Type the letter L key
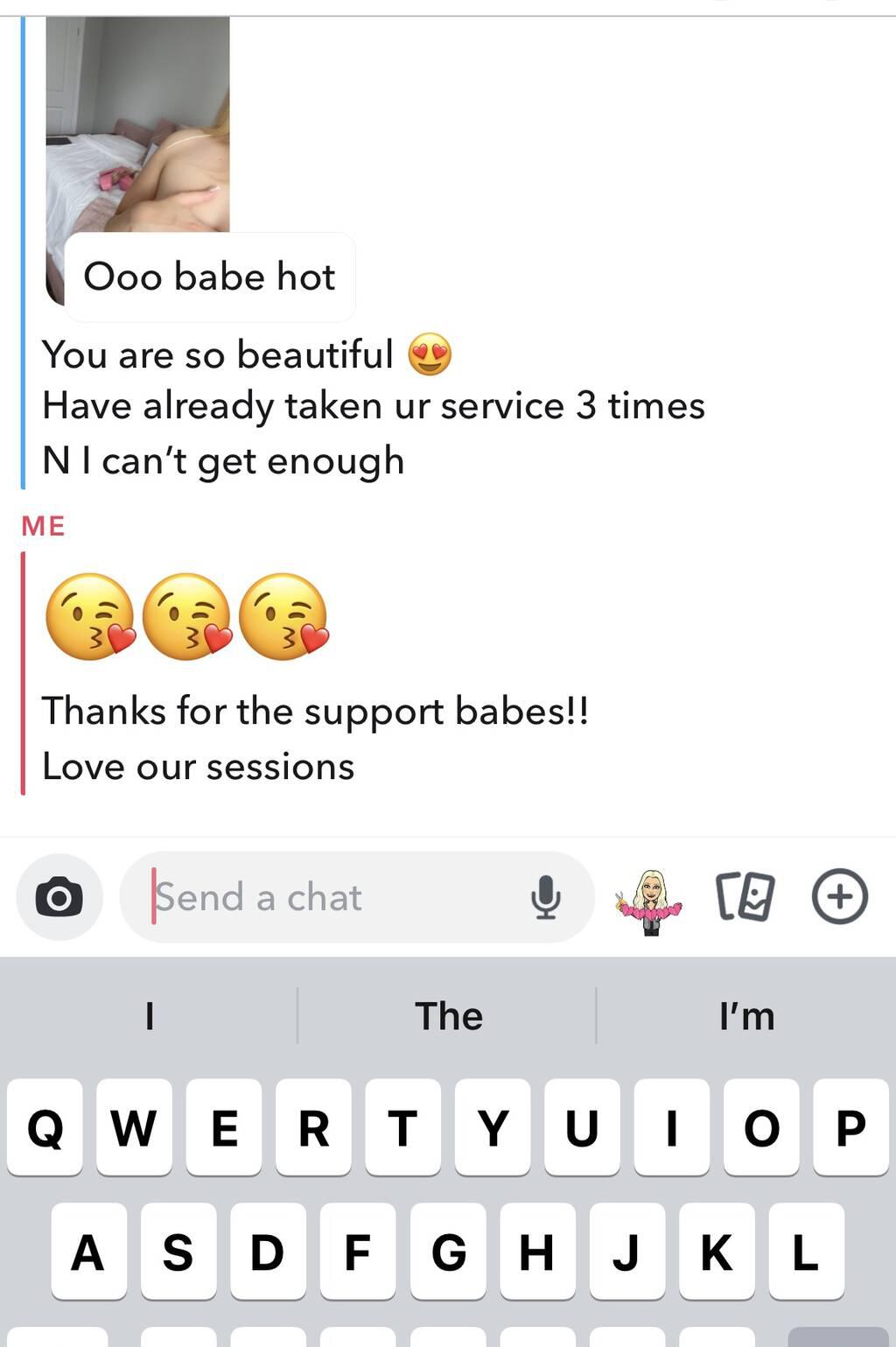Viewport: 896px width, 1347px height. point(806,1252)
